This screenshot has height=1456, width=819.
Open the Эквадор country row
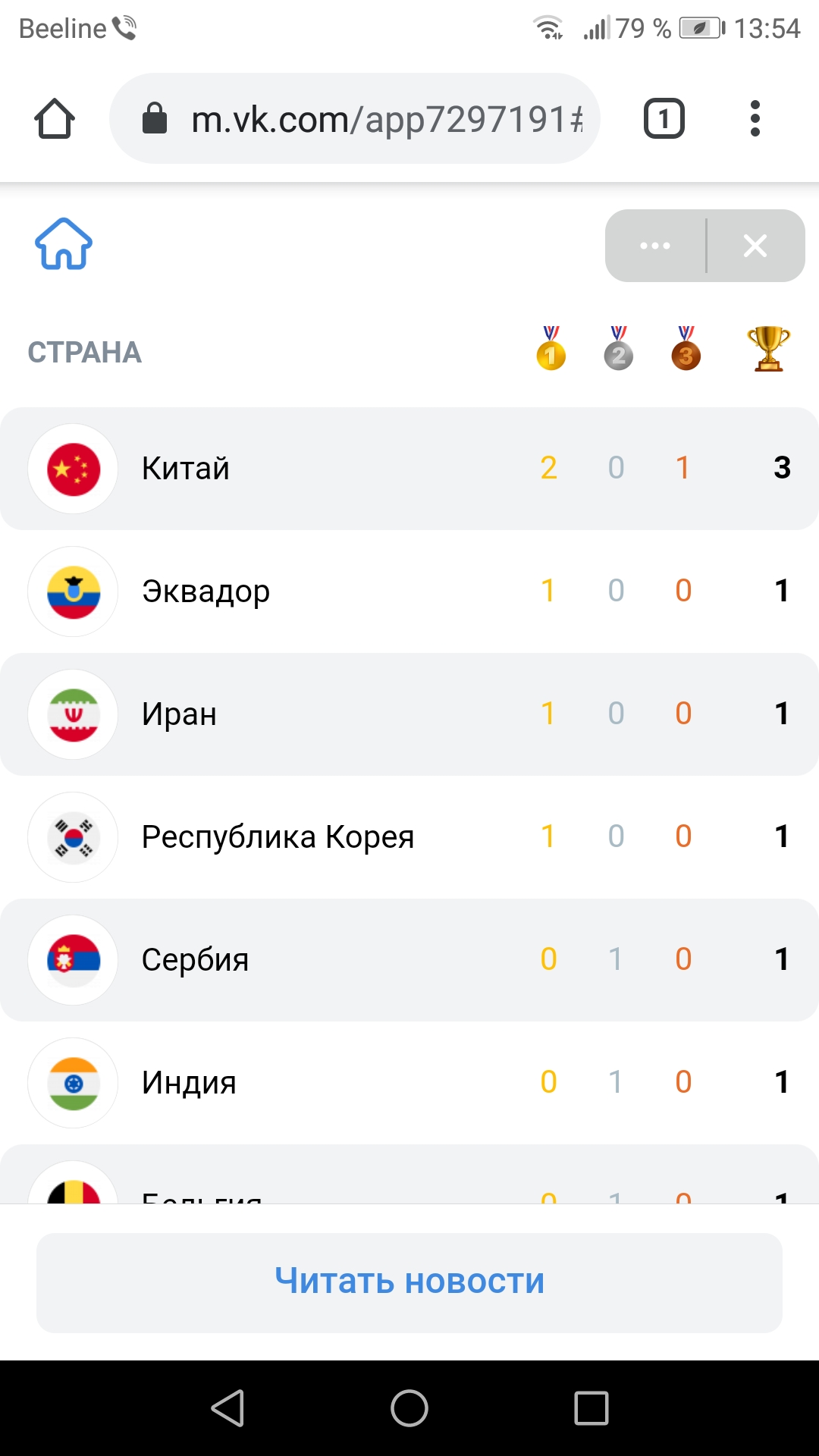(x=409, y=591)
